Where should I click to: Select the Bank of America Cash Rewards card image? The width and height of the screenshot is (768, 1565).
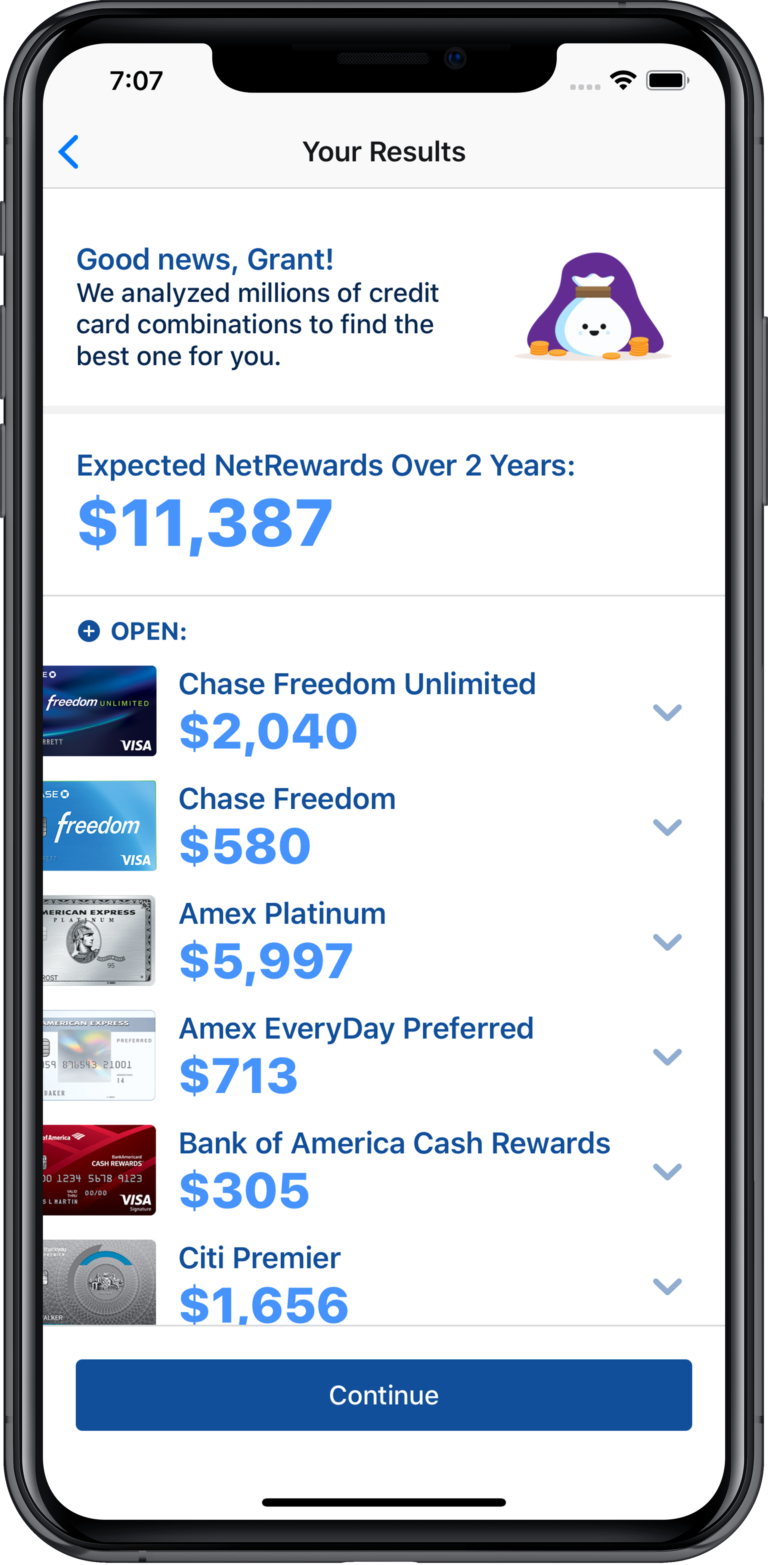click(99, 1169)
